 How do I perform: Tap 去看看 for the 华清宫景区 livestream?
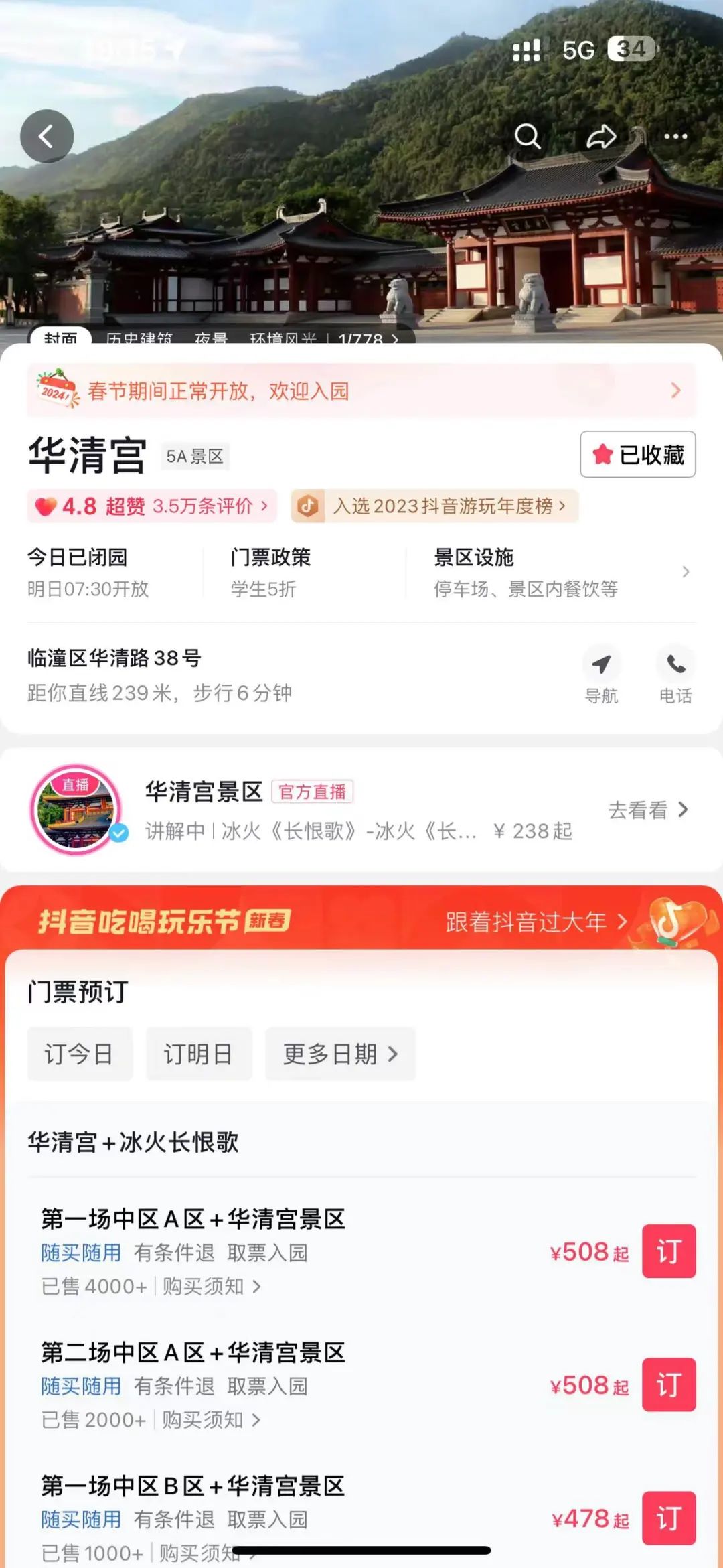click(647, 810)
